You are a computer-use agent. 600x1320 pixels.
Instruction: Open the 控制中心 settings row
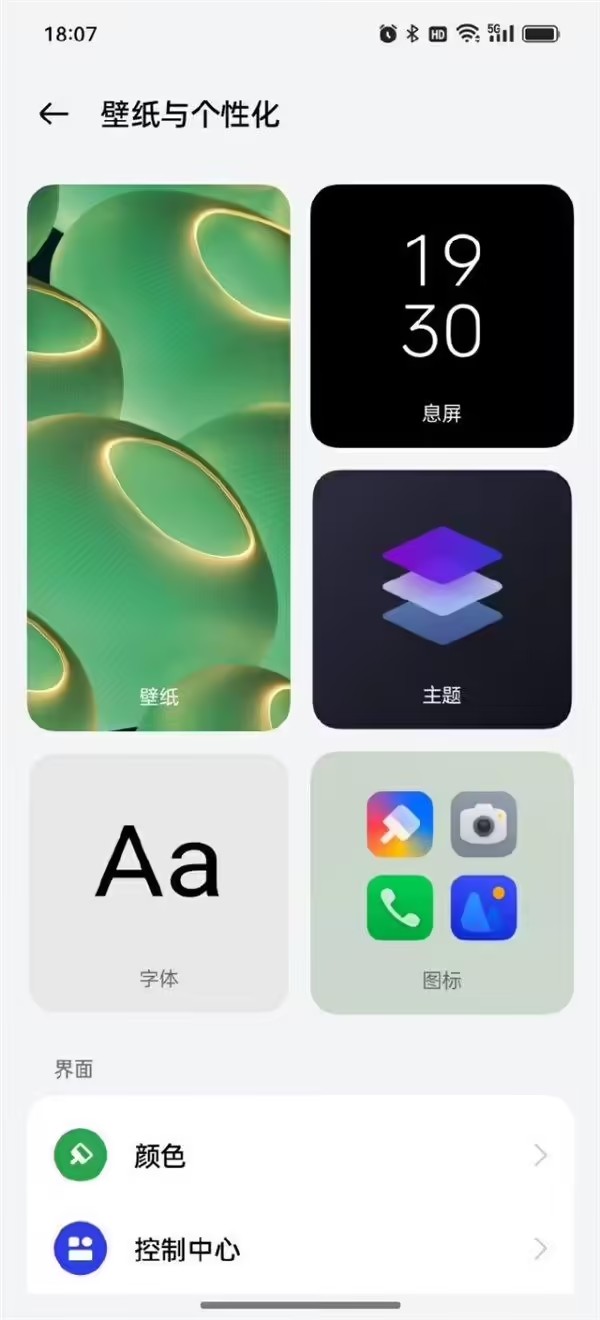(x=300, y=1249)
